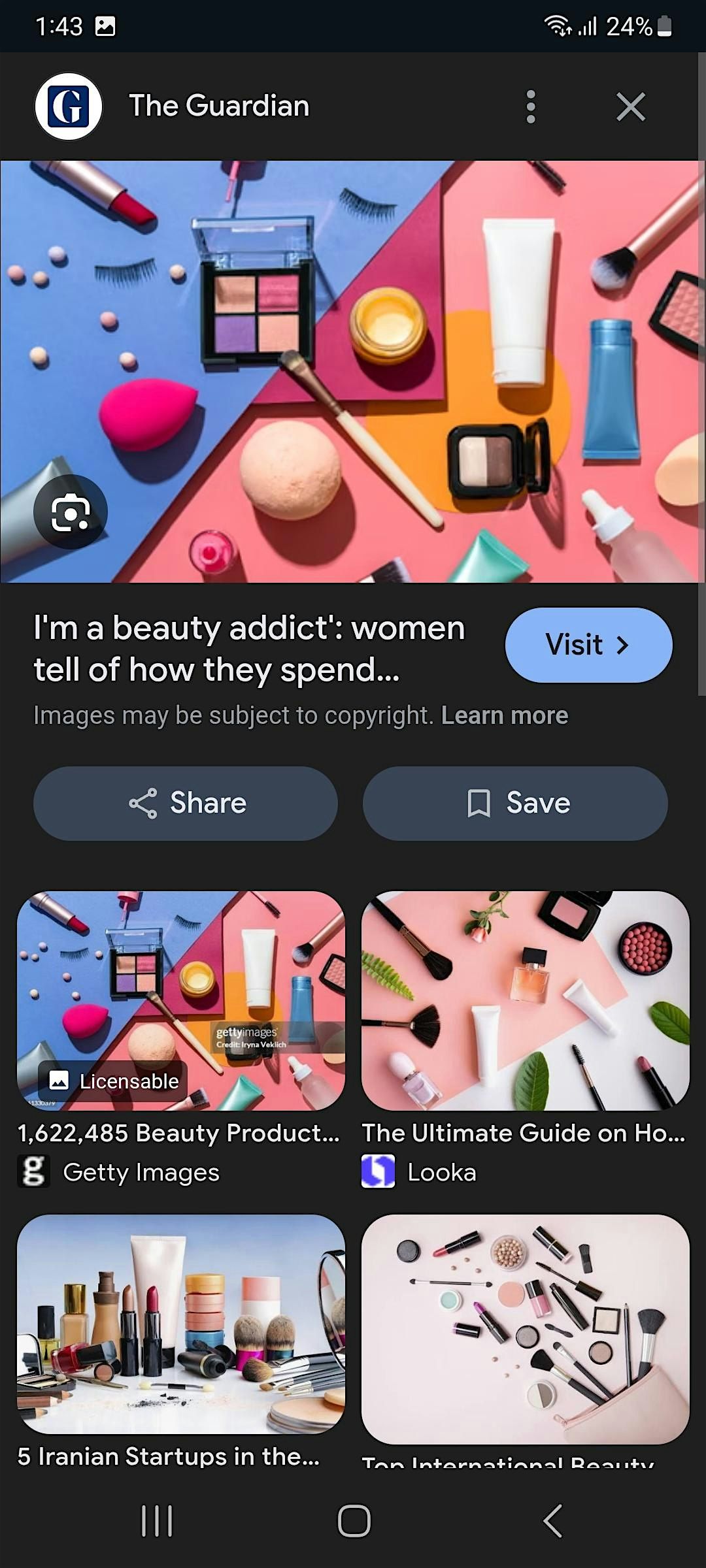The image size is (706, 1568).
Task: Go back using the system back button
Action: click(552, 1521)
